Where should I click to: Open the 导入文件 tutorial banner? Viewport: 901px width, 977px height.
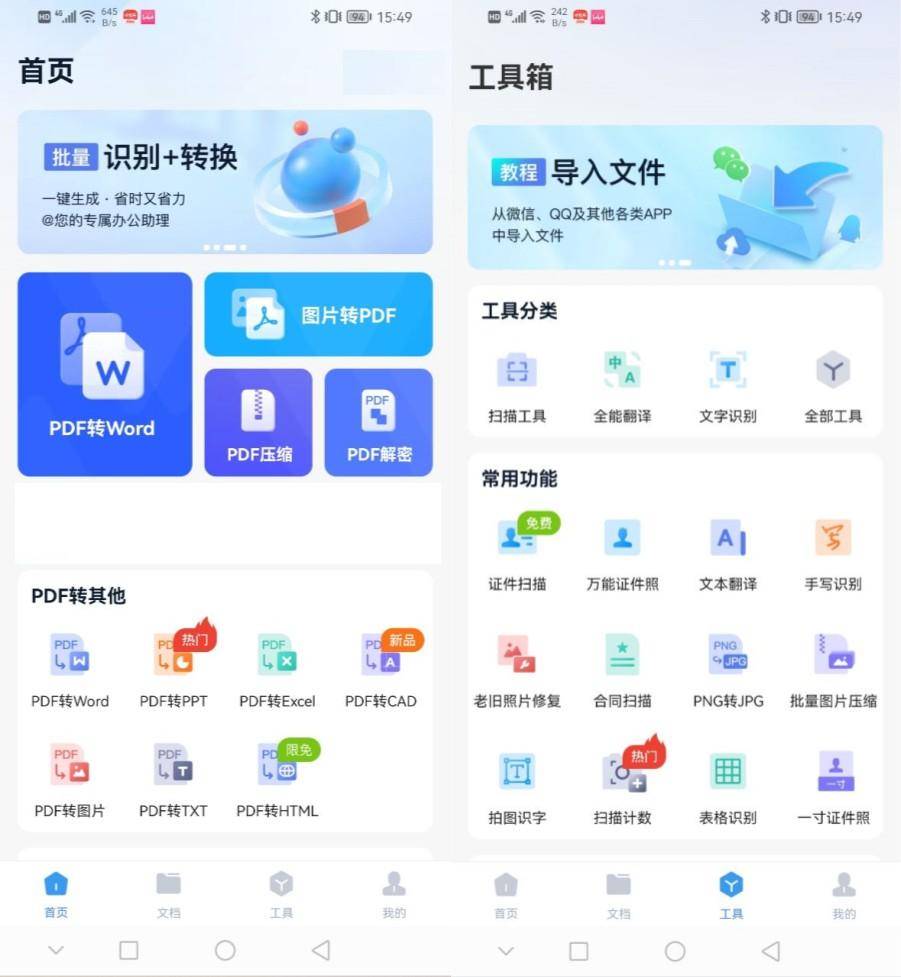coord(675,197)
